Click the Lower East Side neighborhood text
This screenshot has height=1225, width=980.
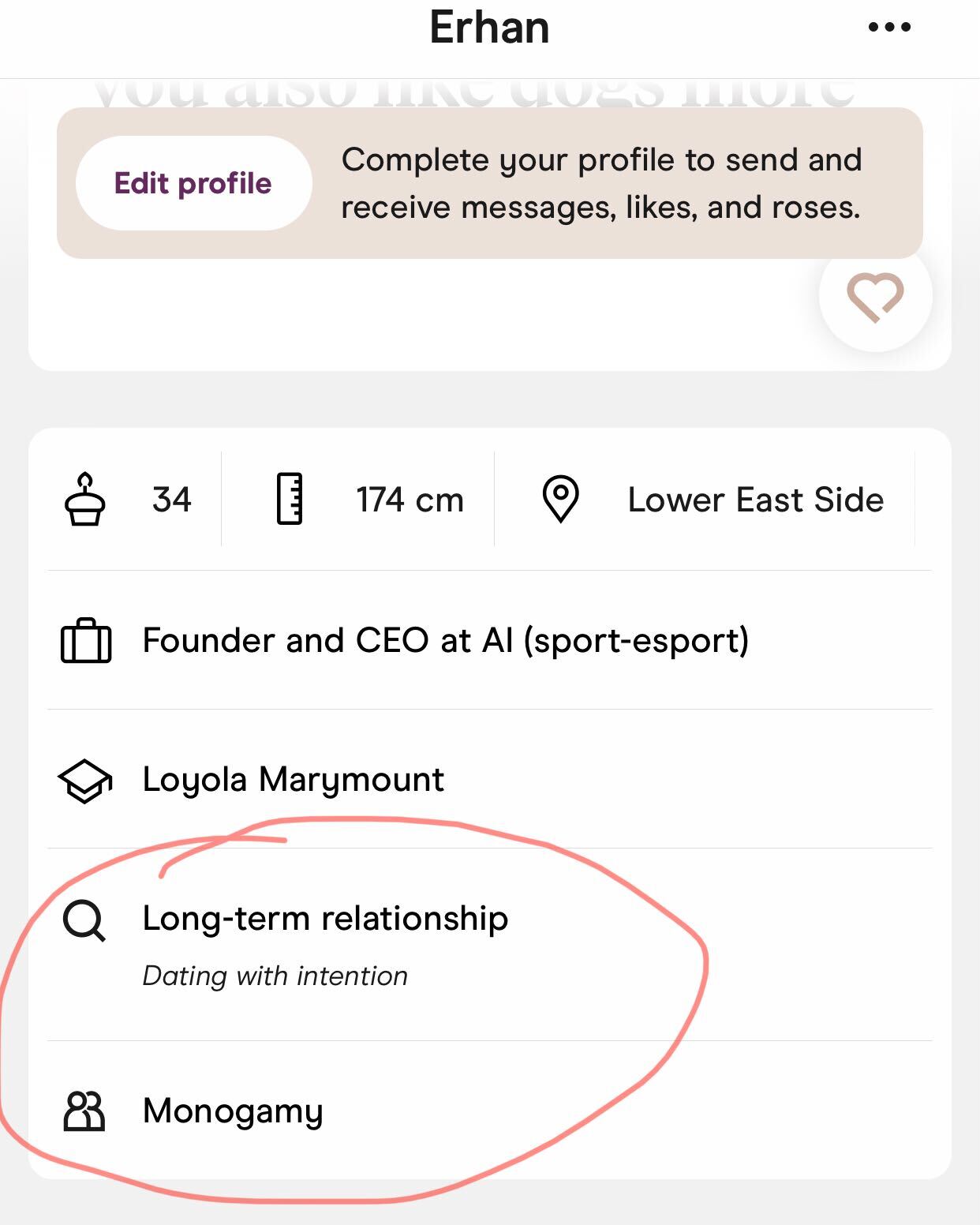tap(754, 498)
